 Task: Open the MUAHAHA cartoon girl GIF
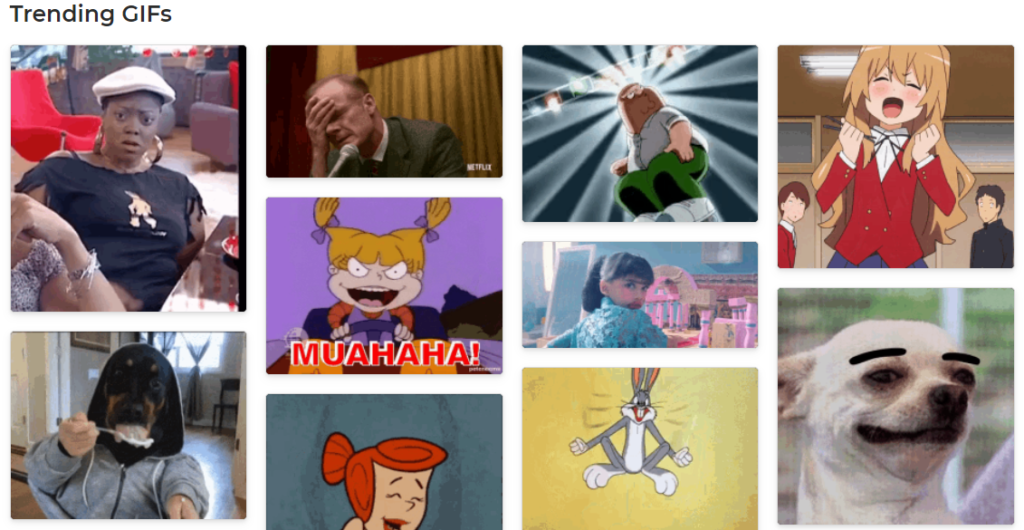tap(384, 285)
